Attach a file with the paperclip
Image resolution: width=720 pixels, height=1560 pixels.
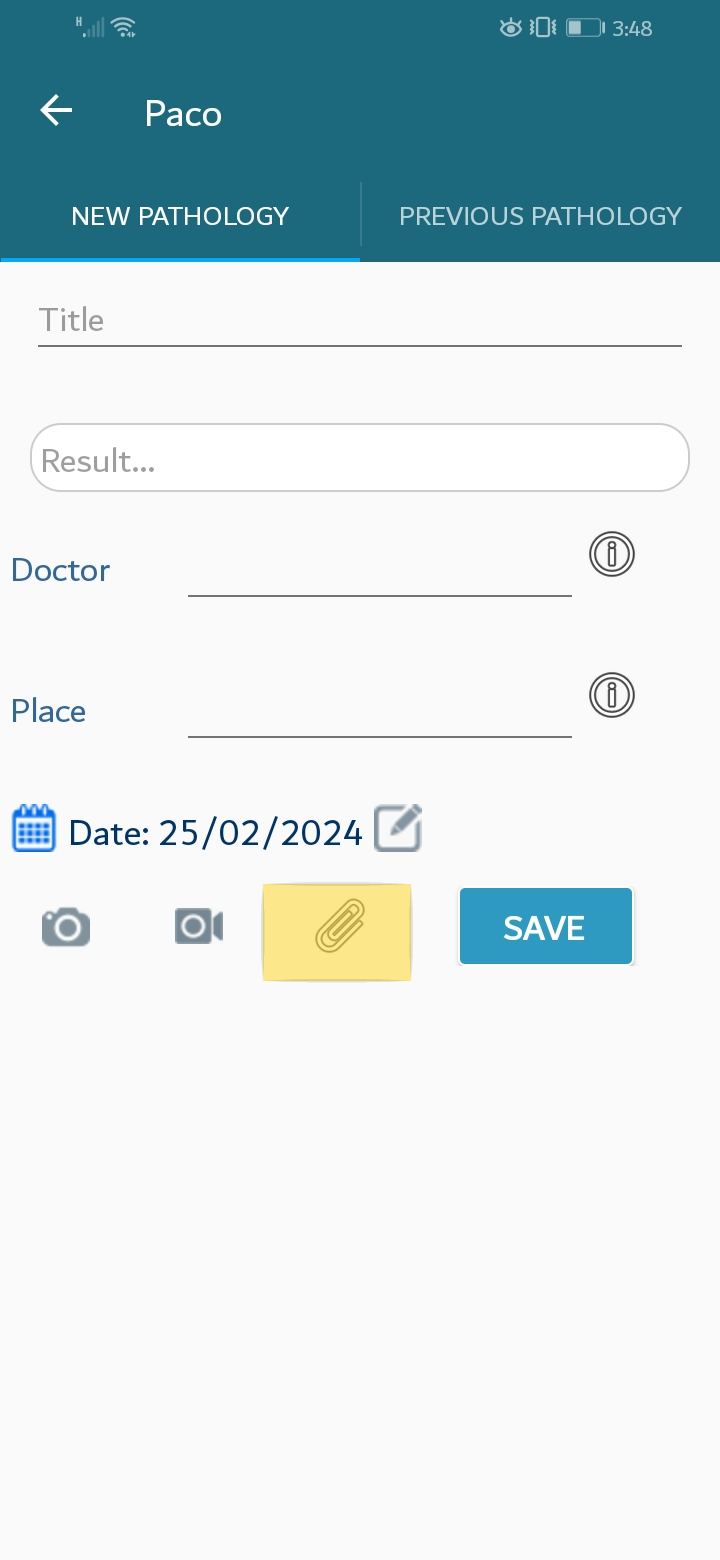[337, 932]
